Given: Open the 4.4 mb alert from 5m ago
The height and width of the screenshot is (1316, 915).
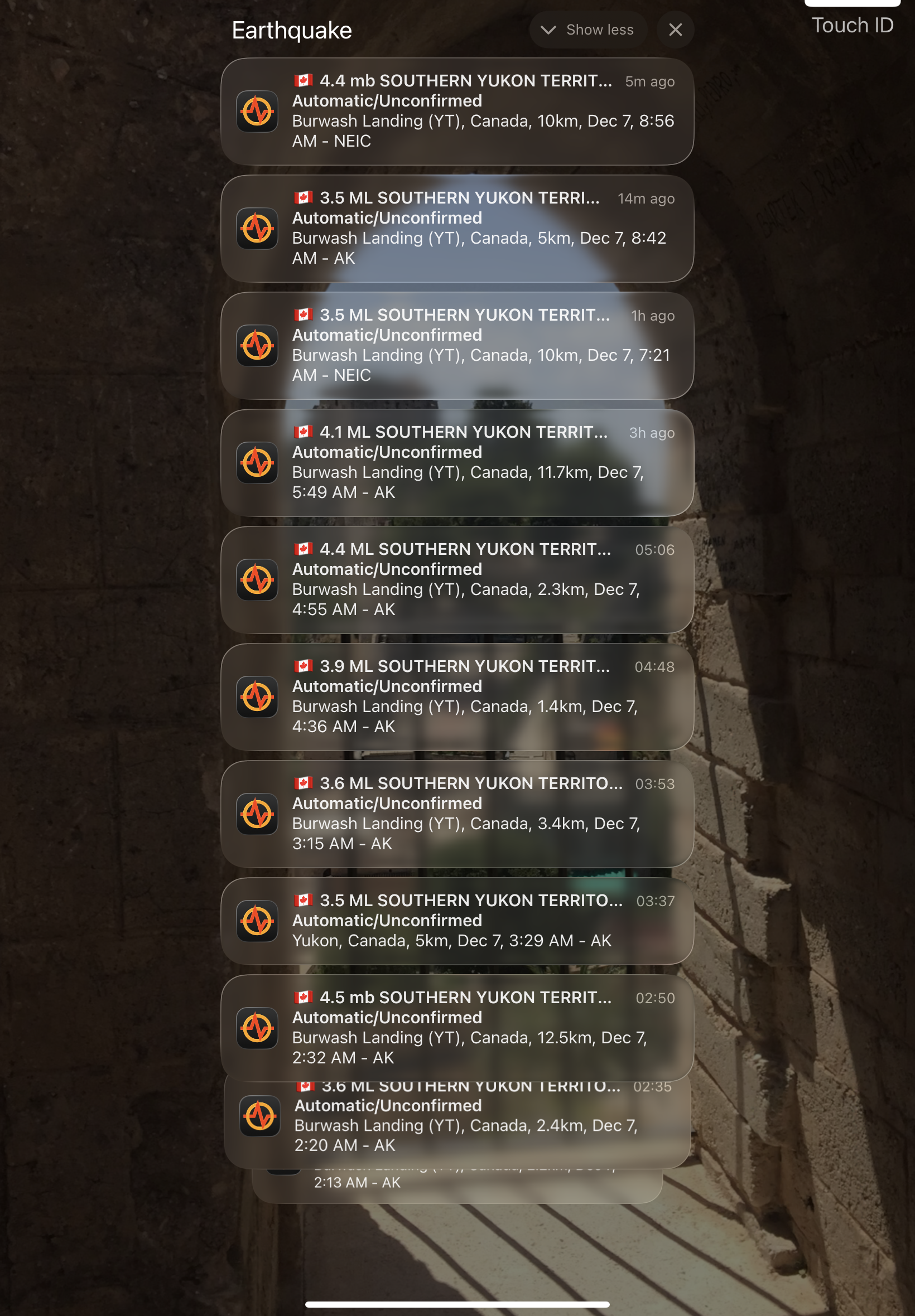Looking at the screenshot, I should click(x=457, y=111).
